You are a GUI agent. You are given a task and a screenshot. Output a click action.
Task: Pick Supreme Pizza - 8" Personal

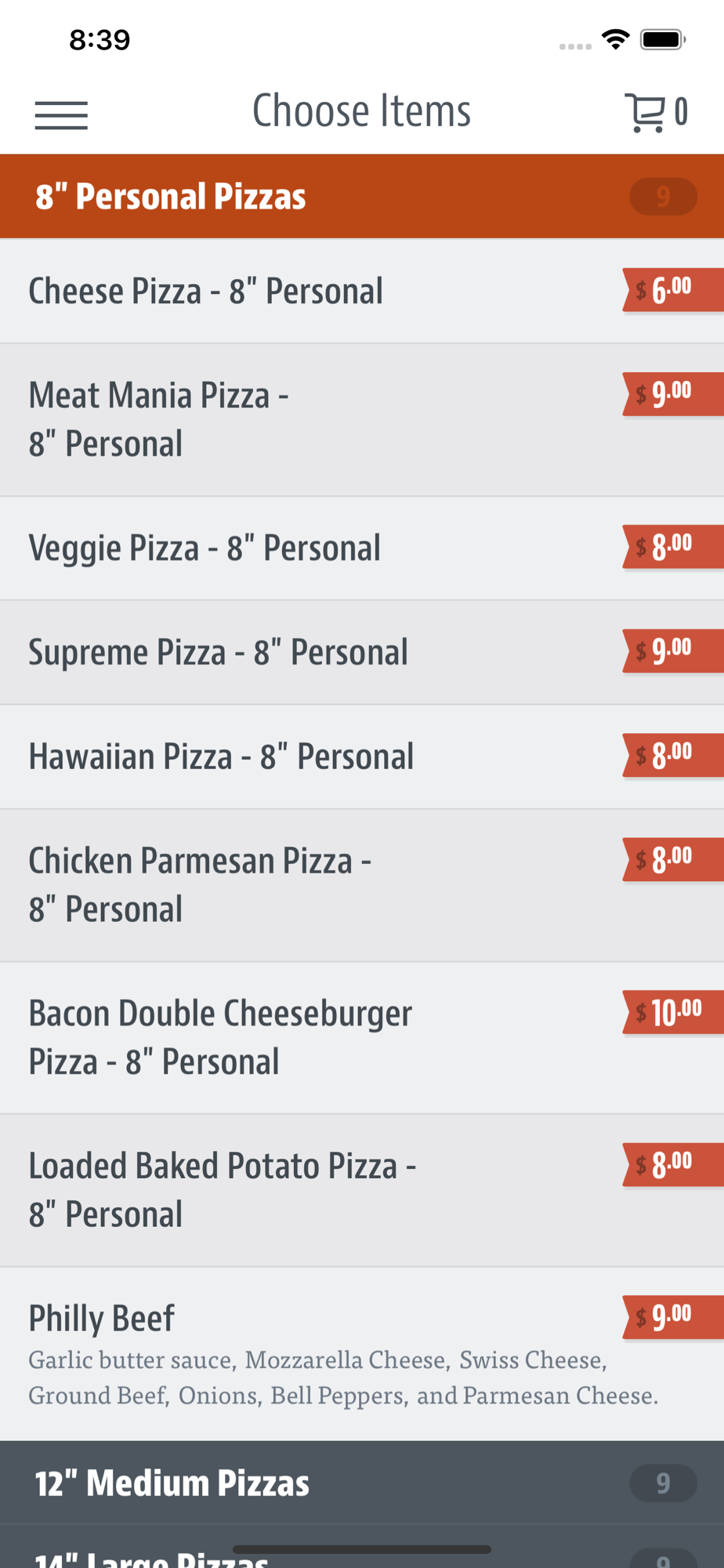pos(362,652)
